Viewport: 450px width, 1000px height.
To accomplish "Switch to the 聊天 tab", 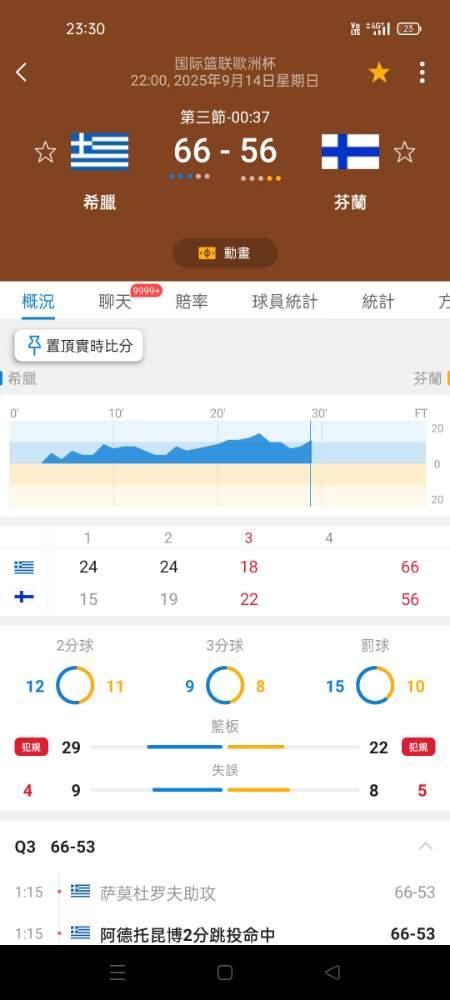I will click(x=115, y=301).
